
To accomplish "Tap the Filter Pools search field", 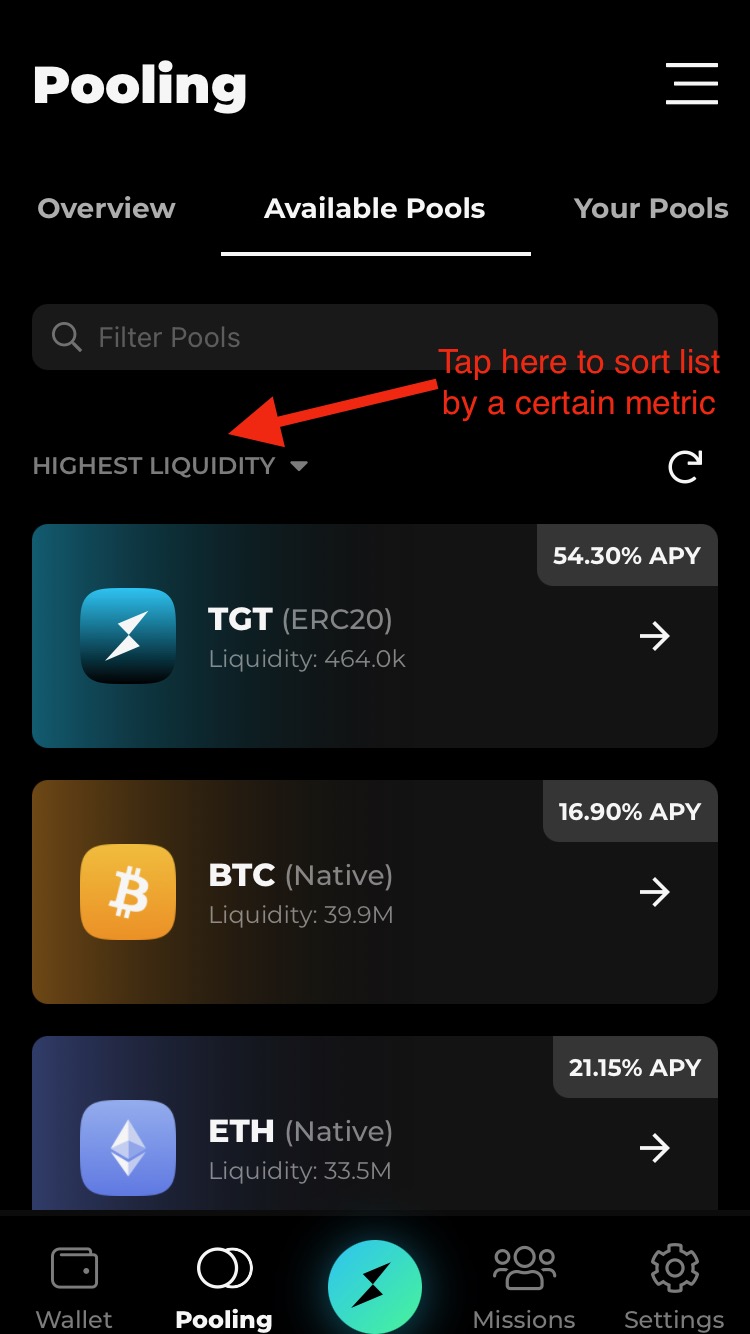I will click(375, 337).
